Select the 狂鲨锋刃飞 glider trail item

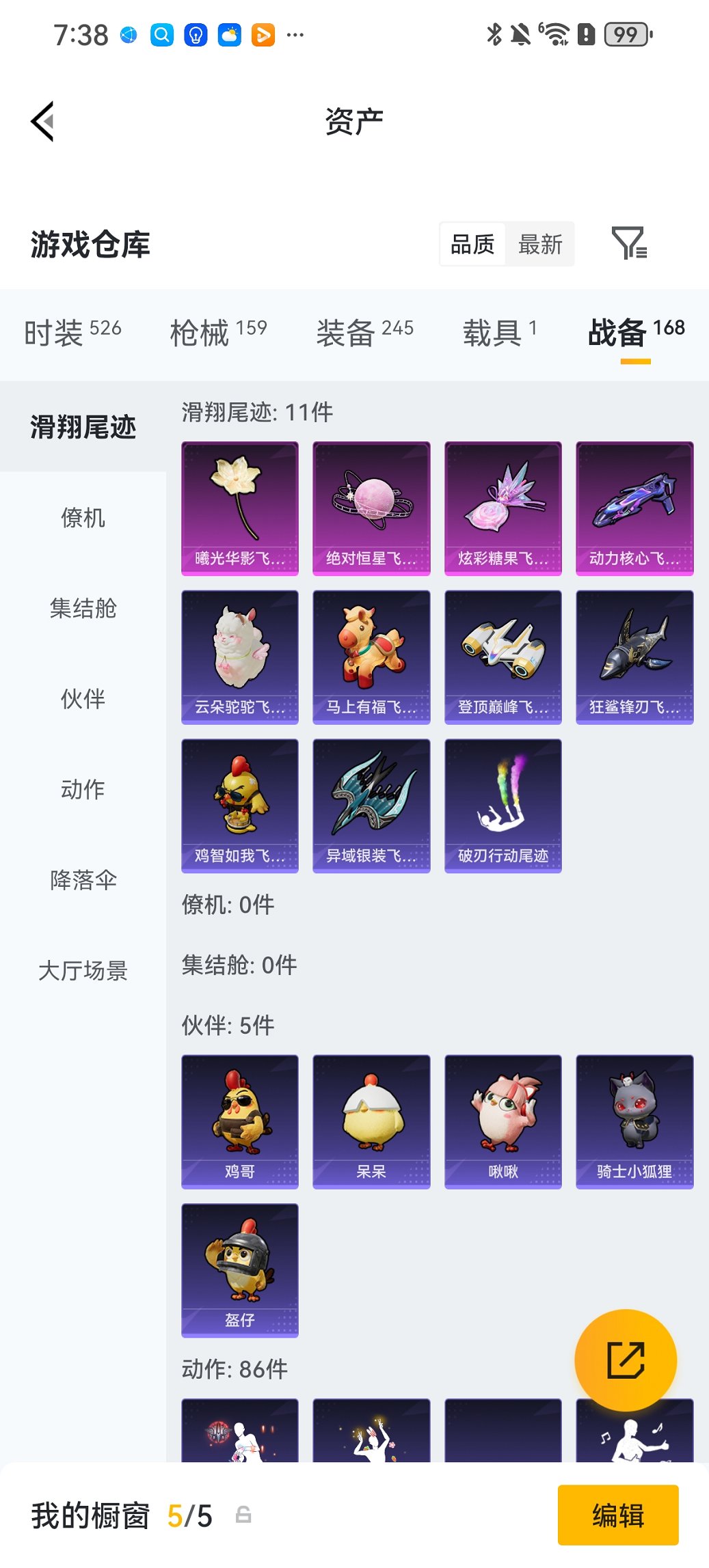pyautogui.click(x=634, y=657)
